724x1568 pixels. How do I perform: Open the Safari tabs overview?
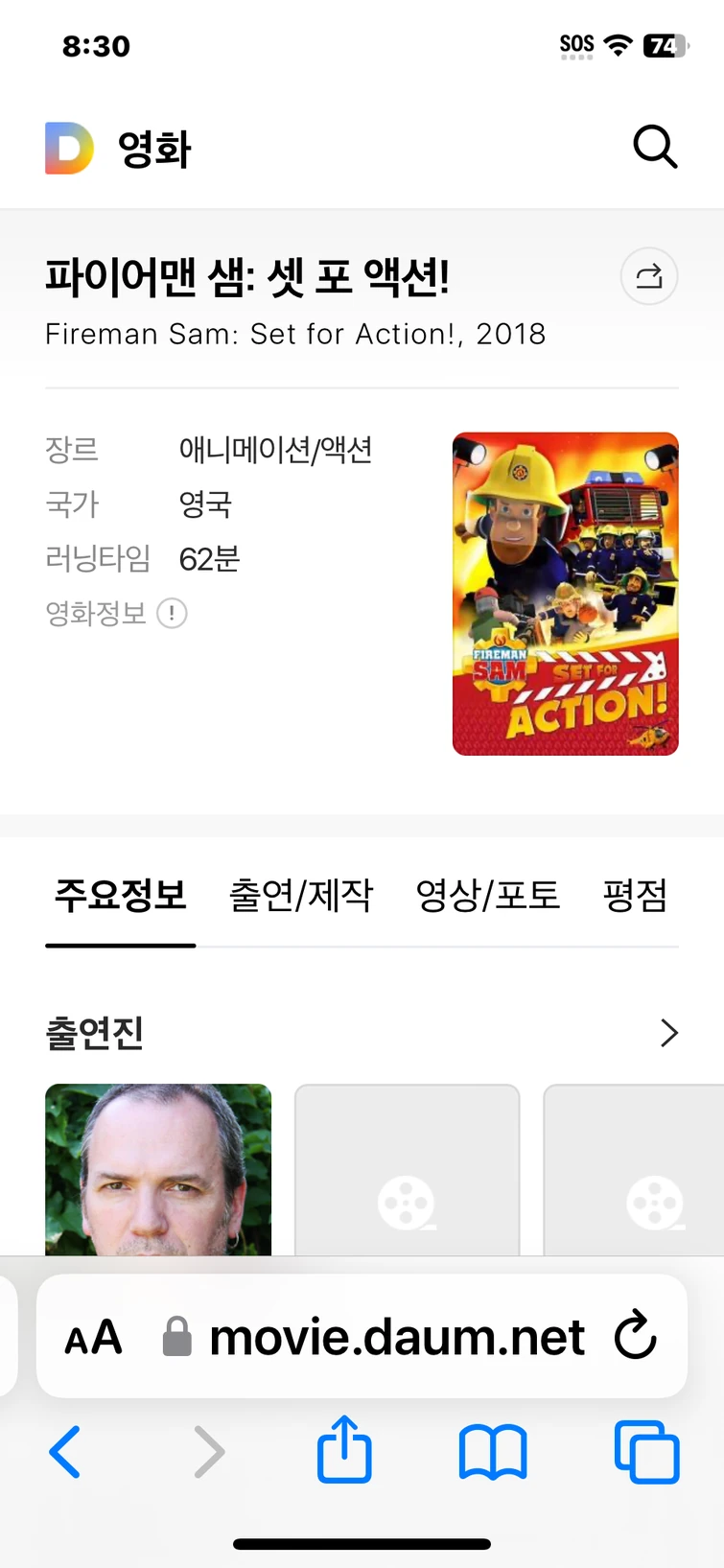tap(647, 1451)
